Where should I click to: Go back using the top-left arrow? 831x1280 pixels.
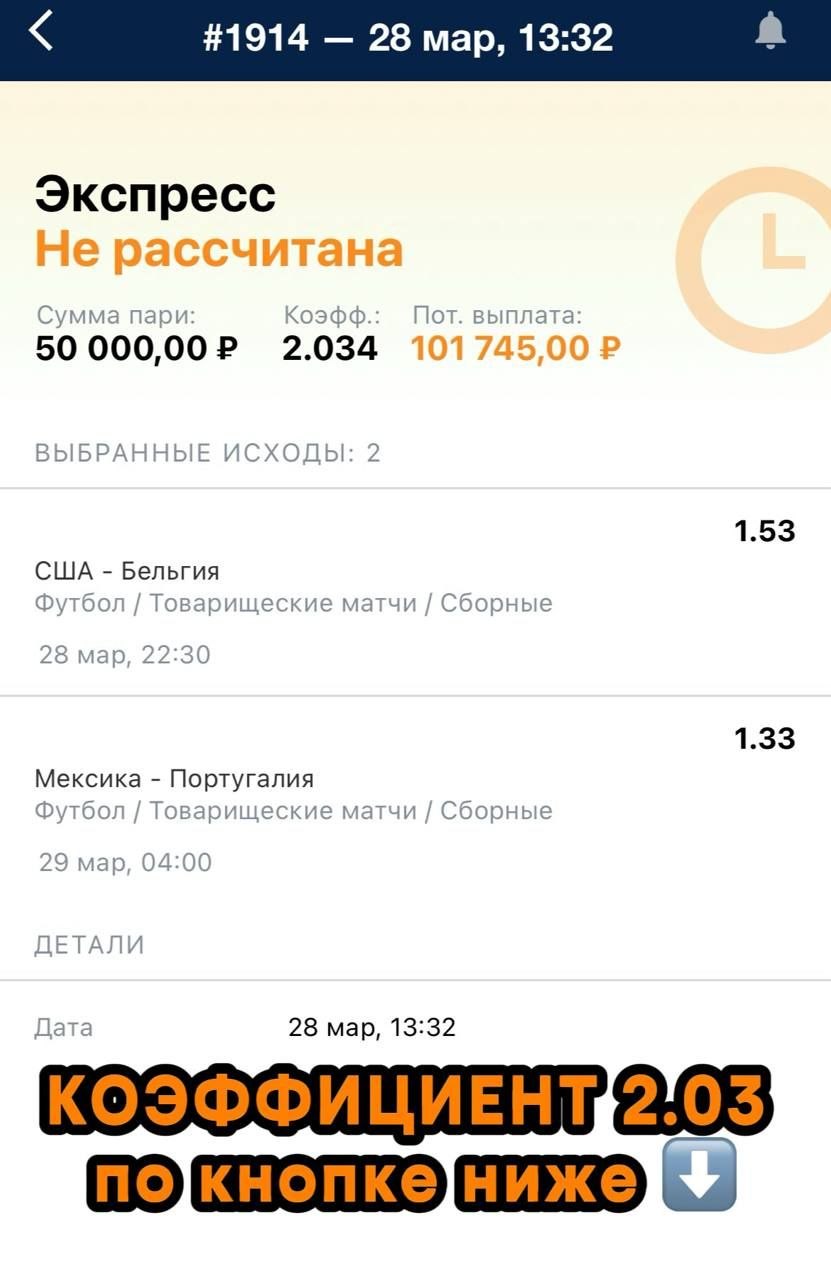[41, 33]
